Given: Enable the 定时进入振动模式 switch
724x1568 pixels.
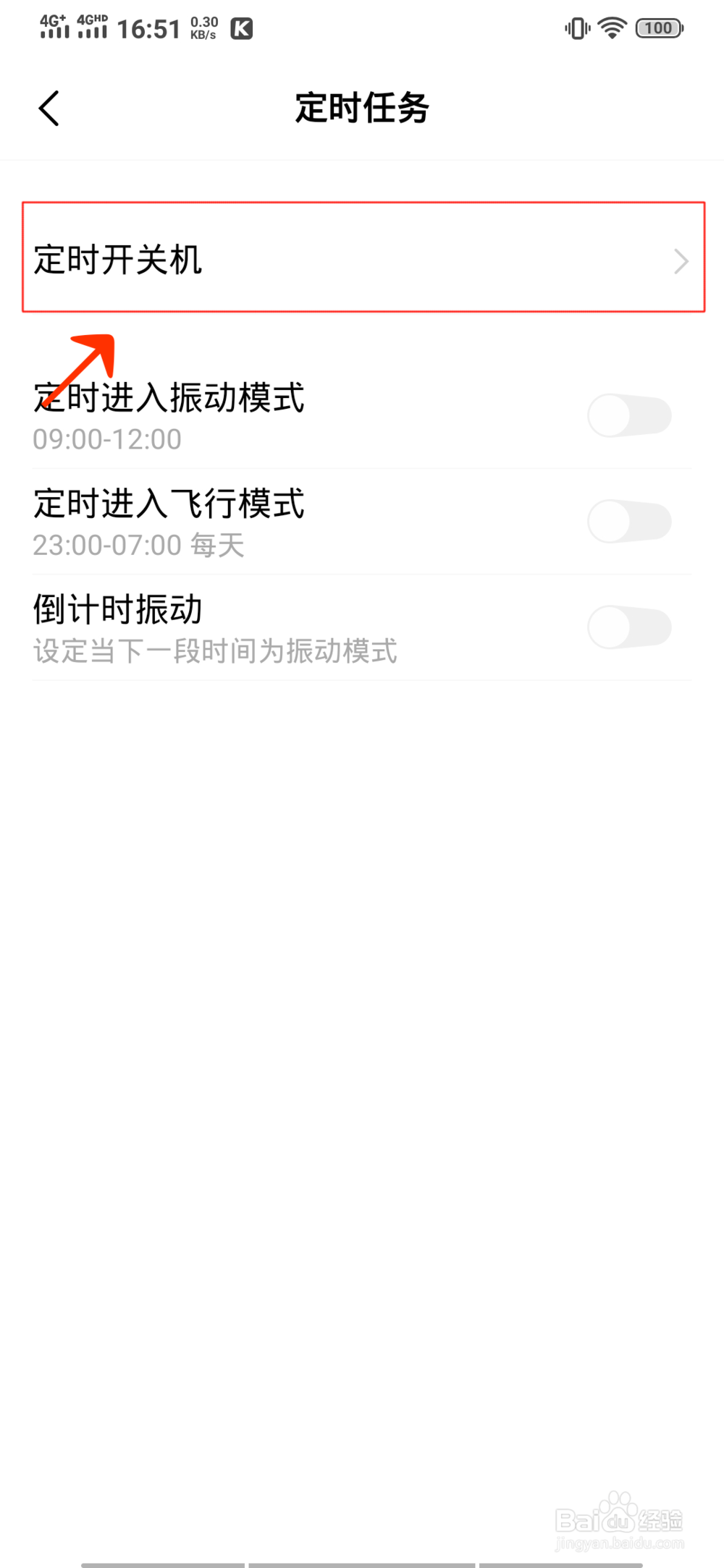Looking at the screenshot, I should point(629,415).
